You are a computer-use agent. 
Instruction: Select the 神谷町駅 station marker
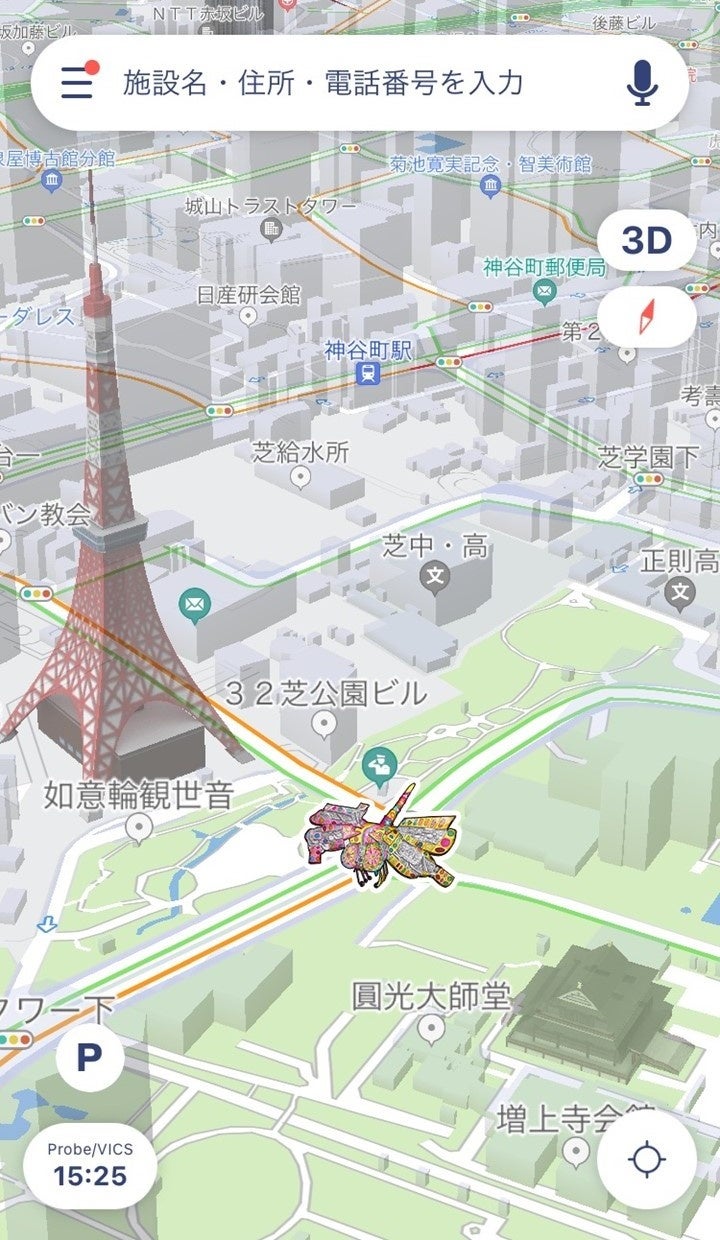coord(369,374)
